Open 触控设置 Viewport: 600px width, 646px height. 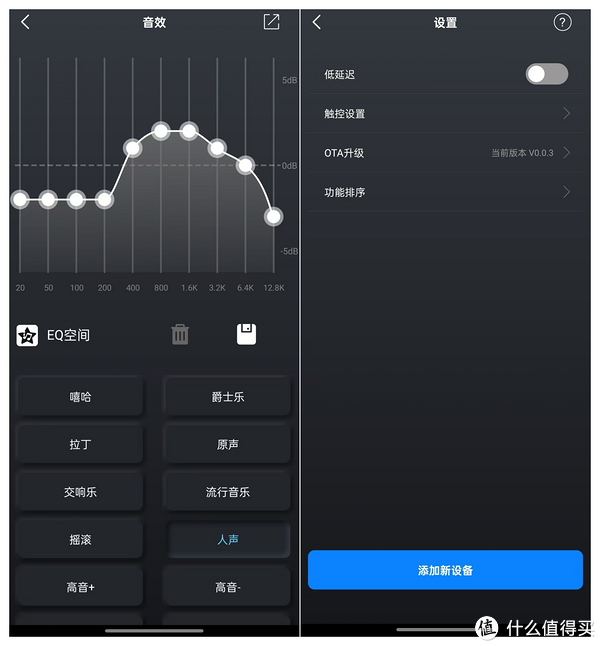445,113
